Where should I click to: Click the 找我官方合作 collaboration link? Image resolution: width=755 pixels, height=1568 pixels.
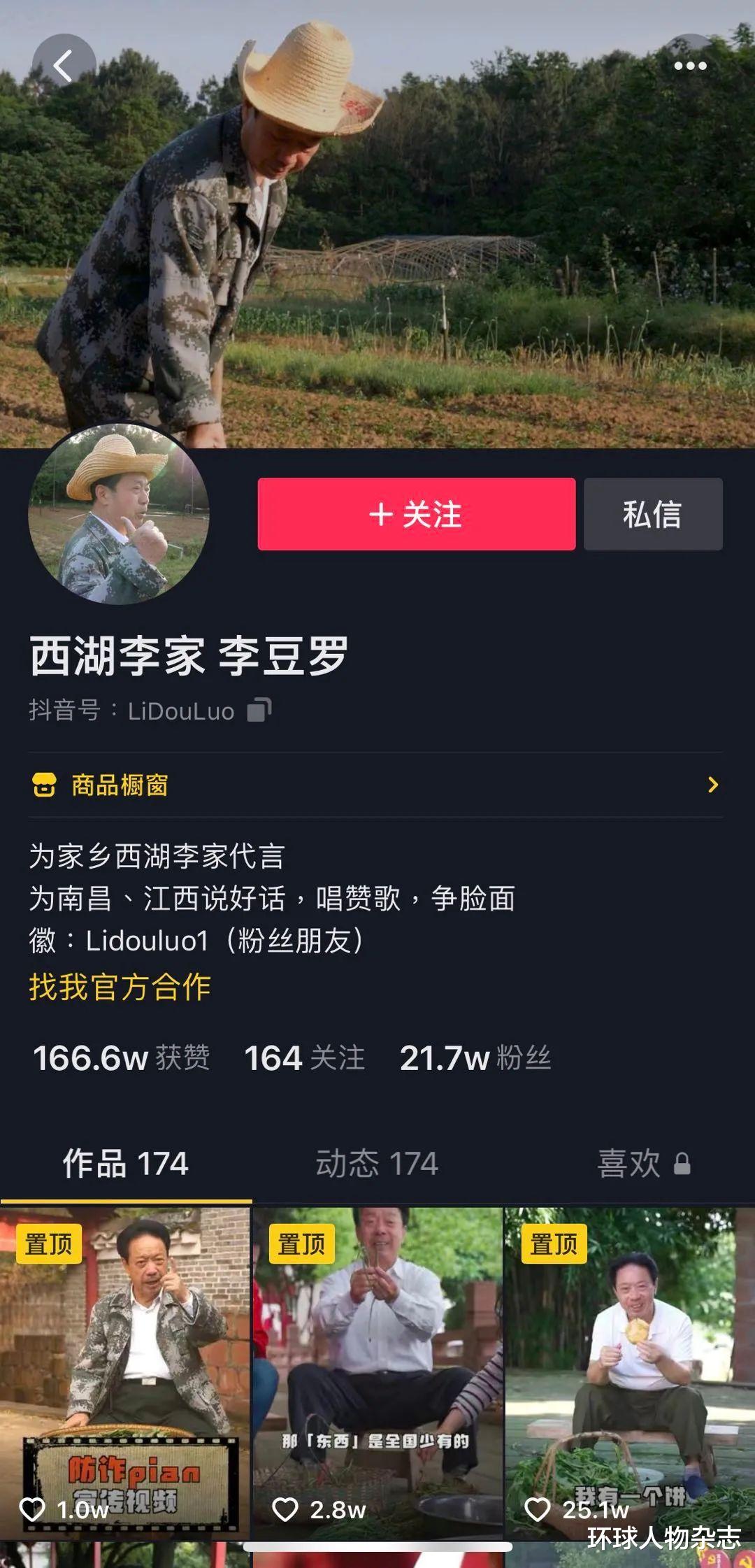click(x=120, y=987)
